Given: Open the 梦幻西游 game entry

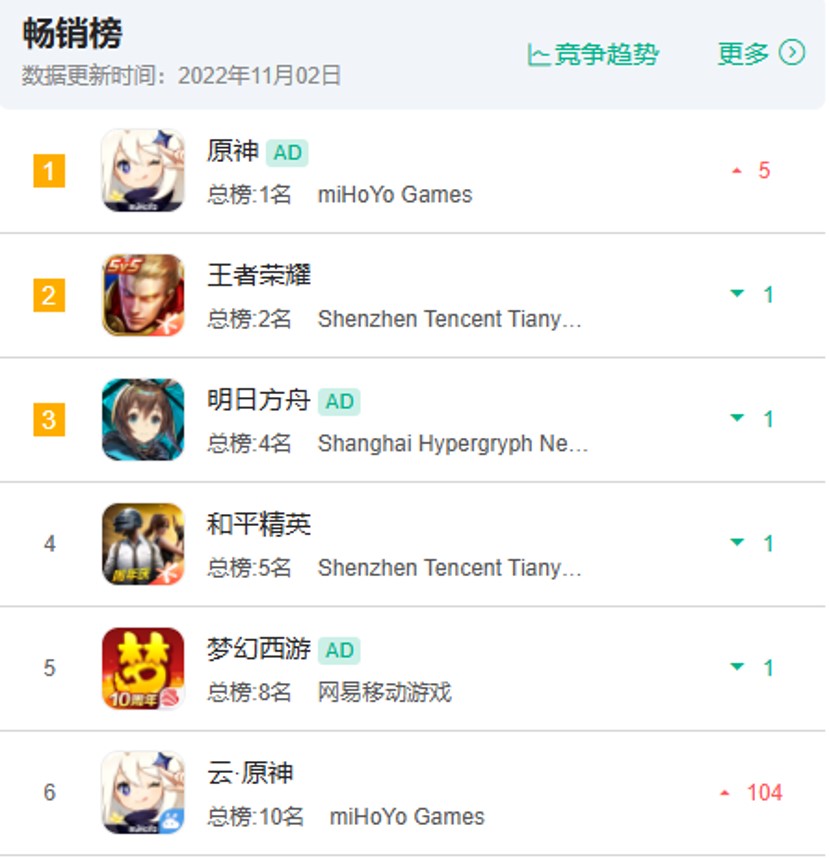Looking at the screenshot, I should tap(259, 649).
